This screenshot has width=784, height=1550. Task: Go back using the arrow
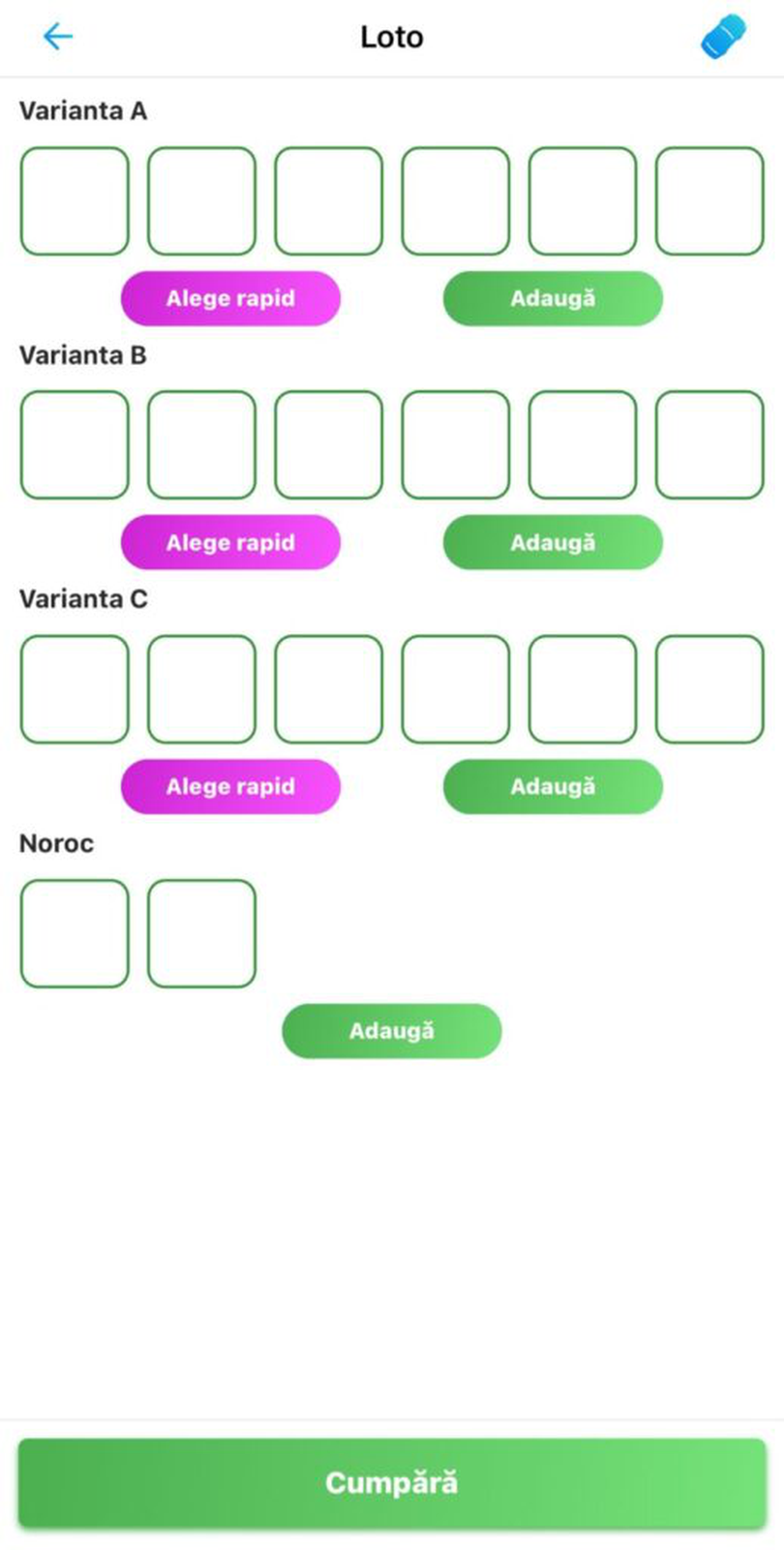tap(58, 37)
